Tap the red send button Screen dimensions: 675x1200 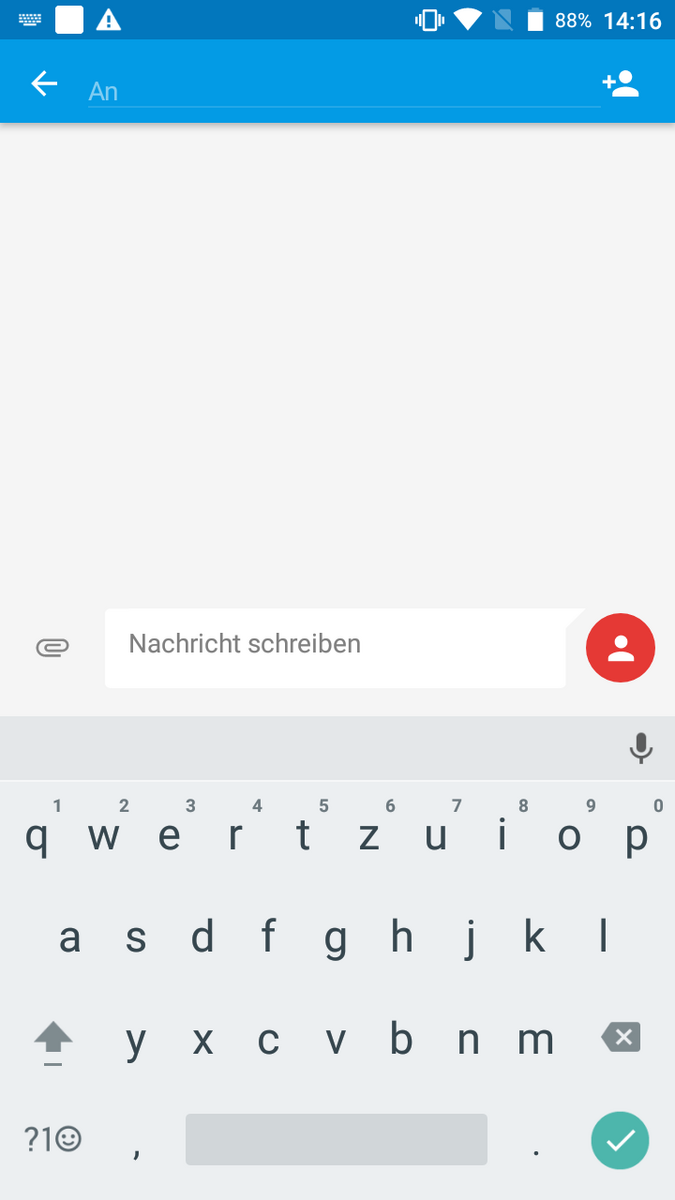620,648
